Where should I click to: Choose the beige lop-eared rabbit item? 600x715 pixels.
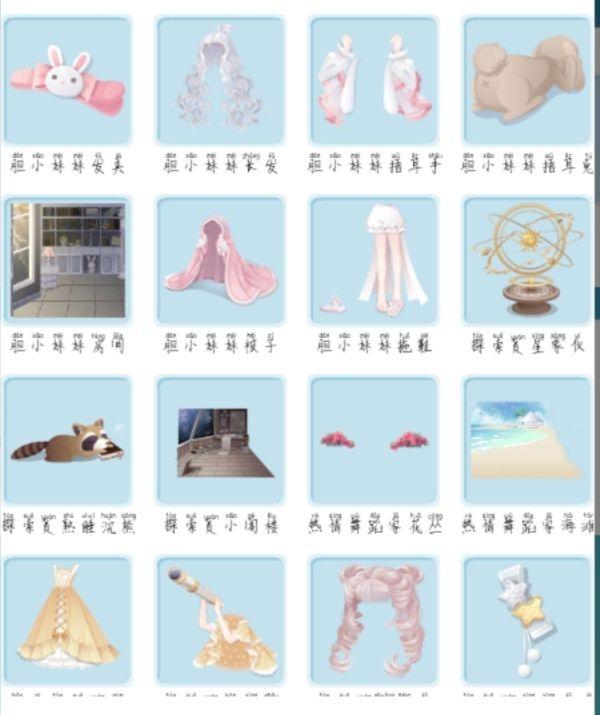click(x=526, y=80)
